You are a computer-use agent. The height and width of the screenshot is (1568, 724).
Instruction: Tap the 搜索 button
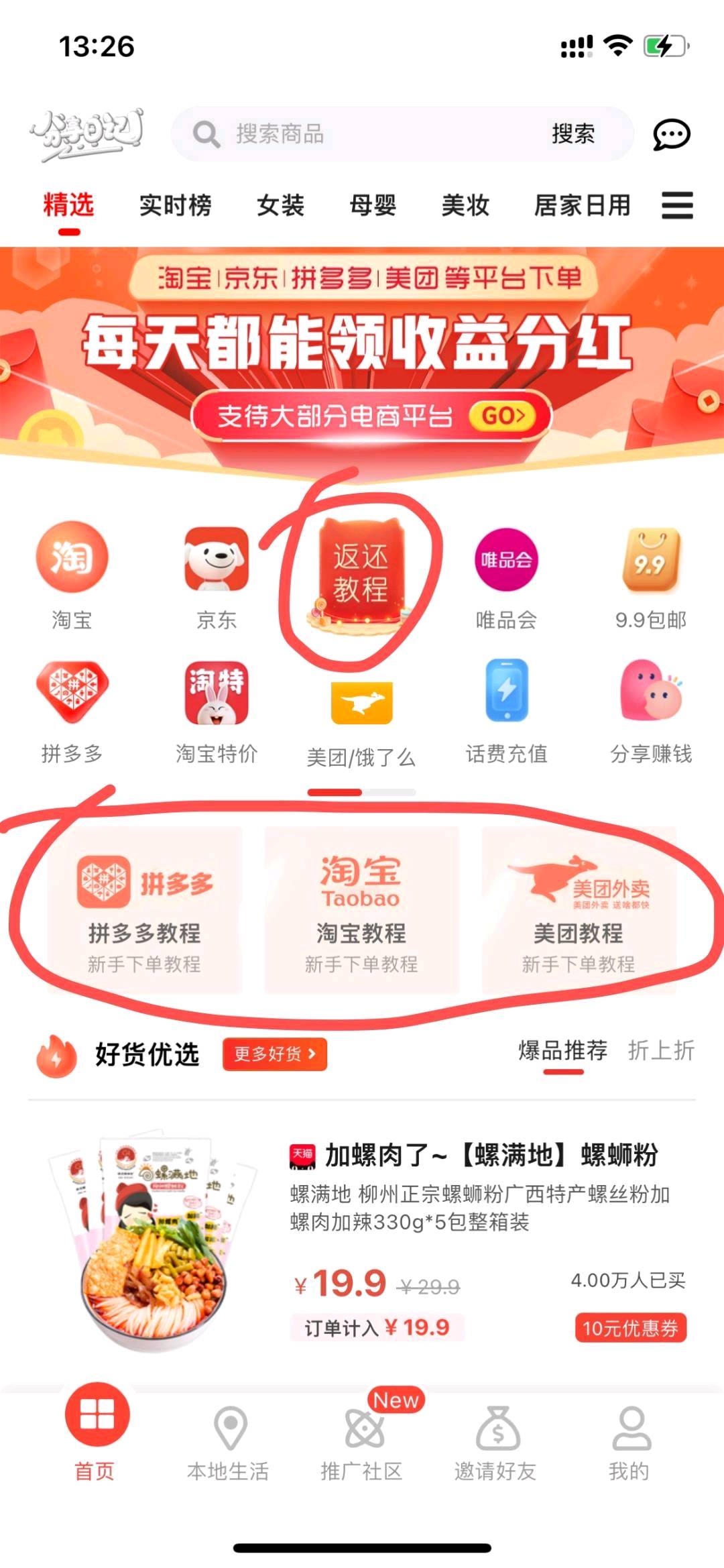click(572, 134)
